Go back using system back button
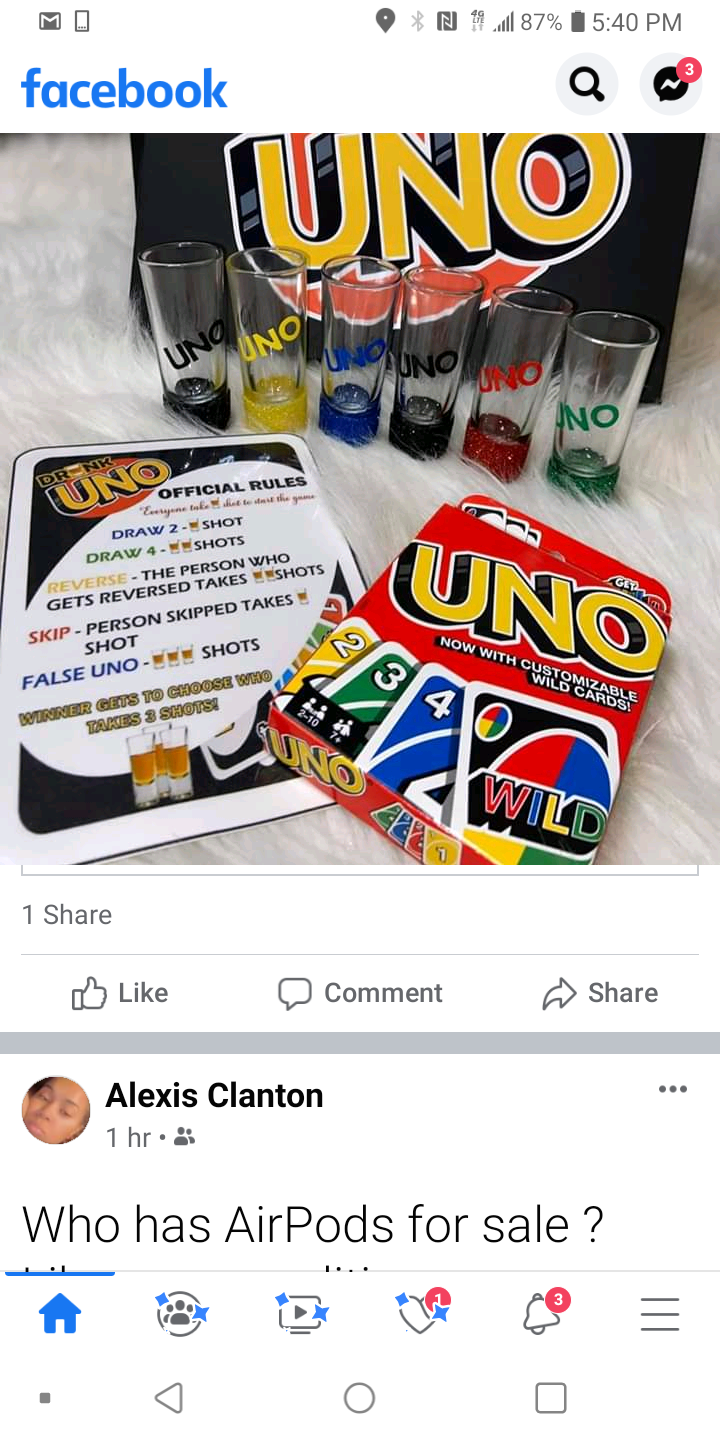Screen dimensions: 720x1440 (x=170, y=1398)
